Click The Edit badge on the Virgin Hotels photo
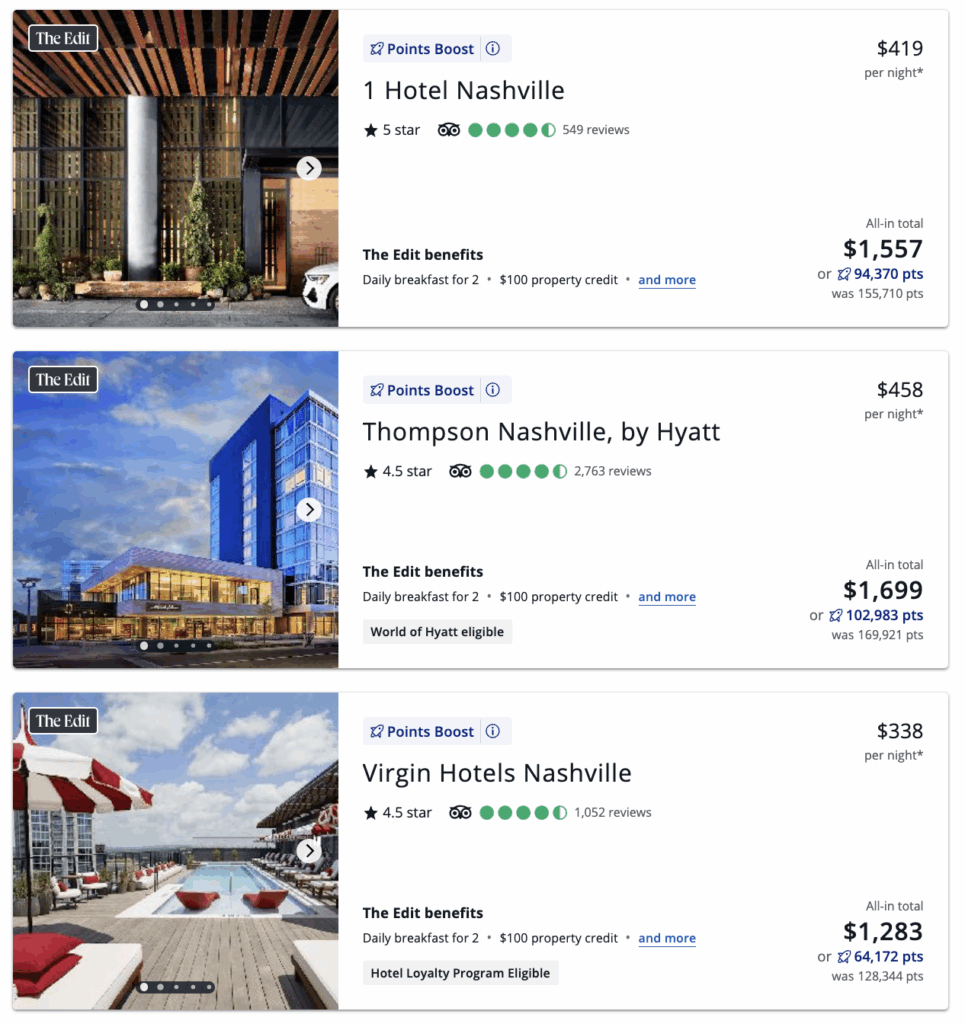The height and width of the screenshot is (1024, 965). click(62, 720)
